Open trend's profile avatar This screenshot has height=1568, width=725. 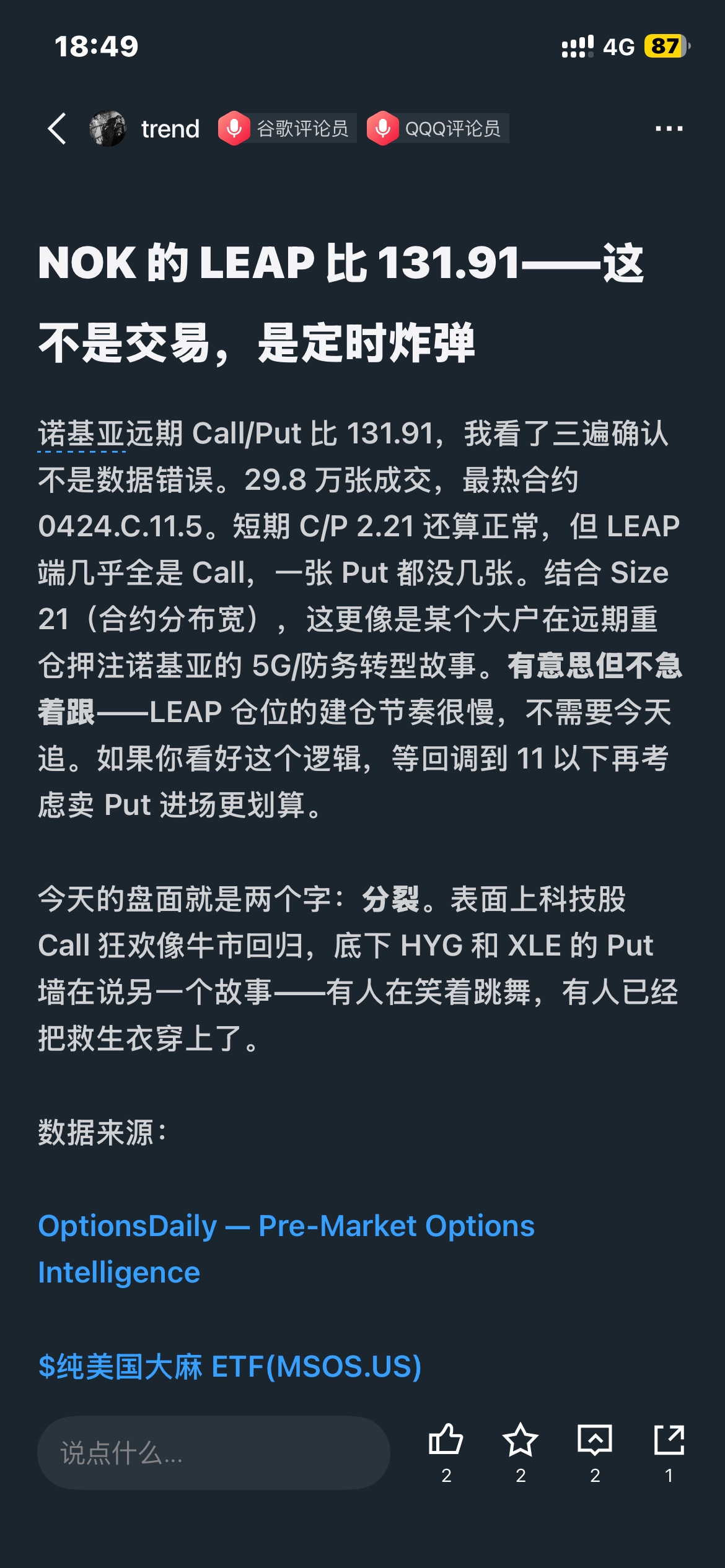tap(108, 129)
